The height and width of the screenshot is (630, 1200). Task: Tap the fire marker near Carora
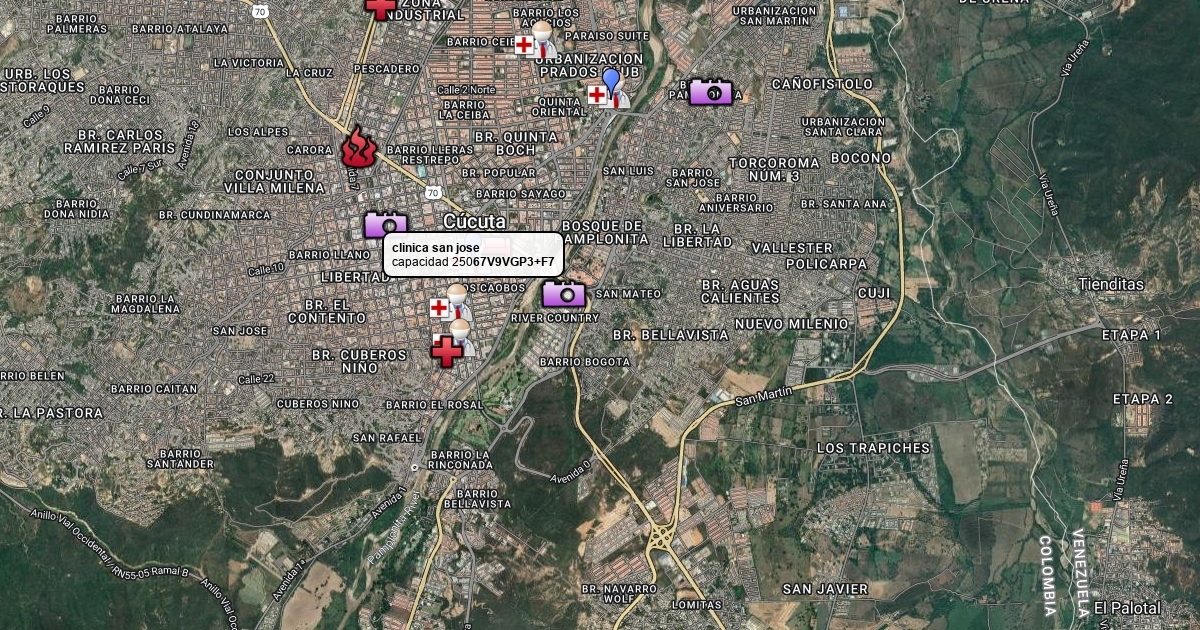[357, 148]
